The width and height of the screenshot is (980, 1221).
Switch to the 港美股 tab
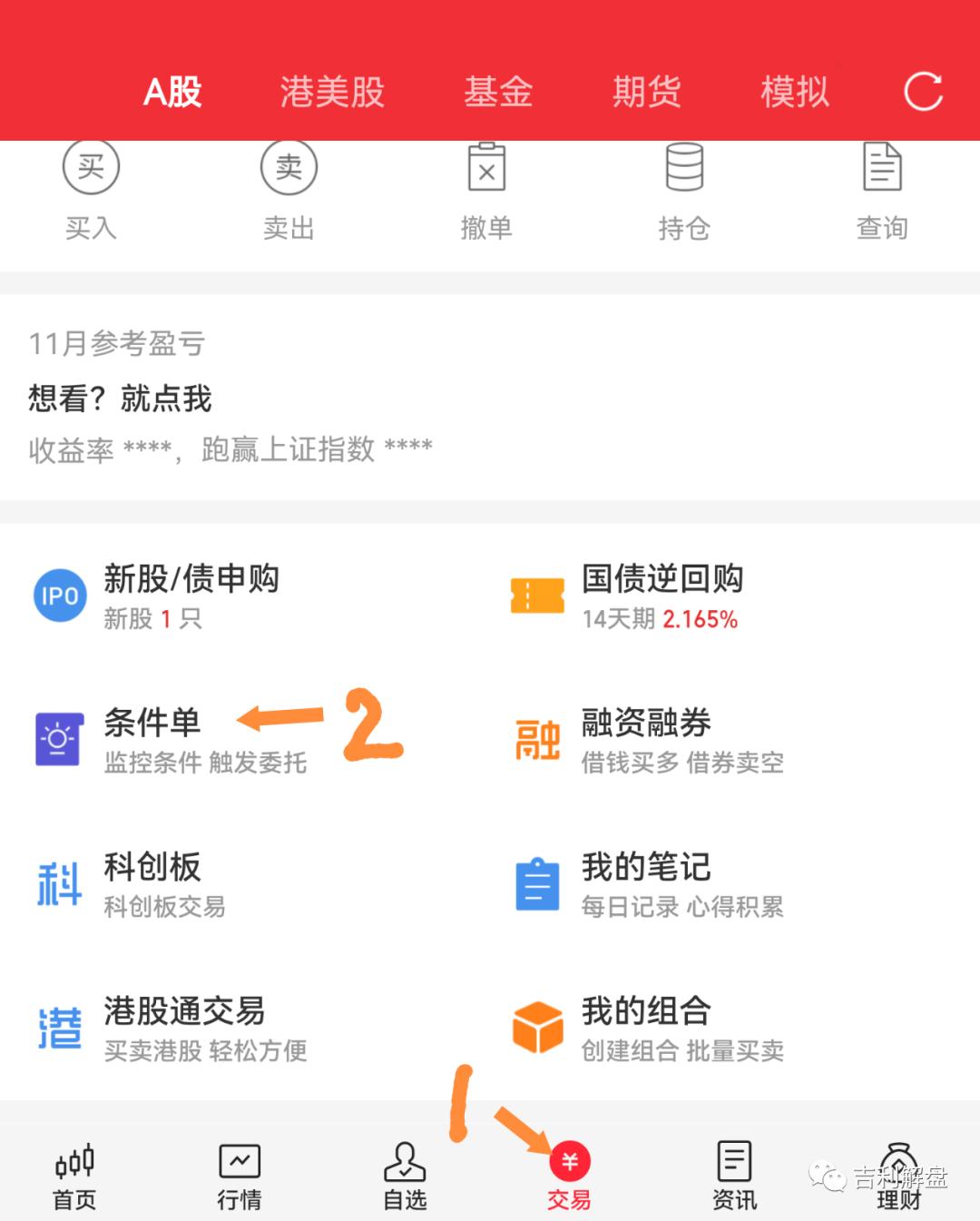[332, 92]
